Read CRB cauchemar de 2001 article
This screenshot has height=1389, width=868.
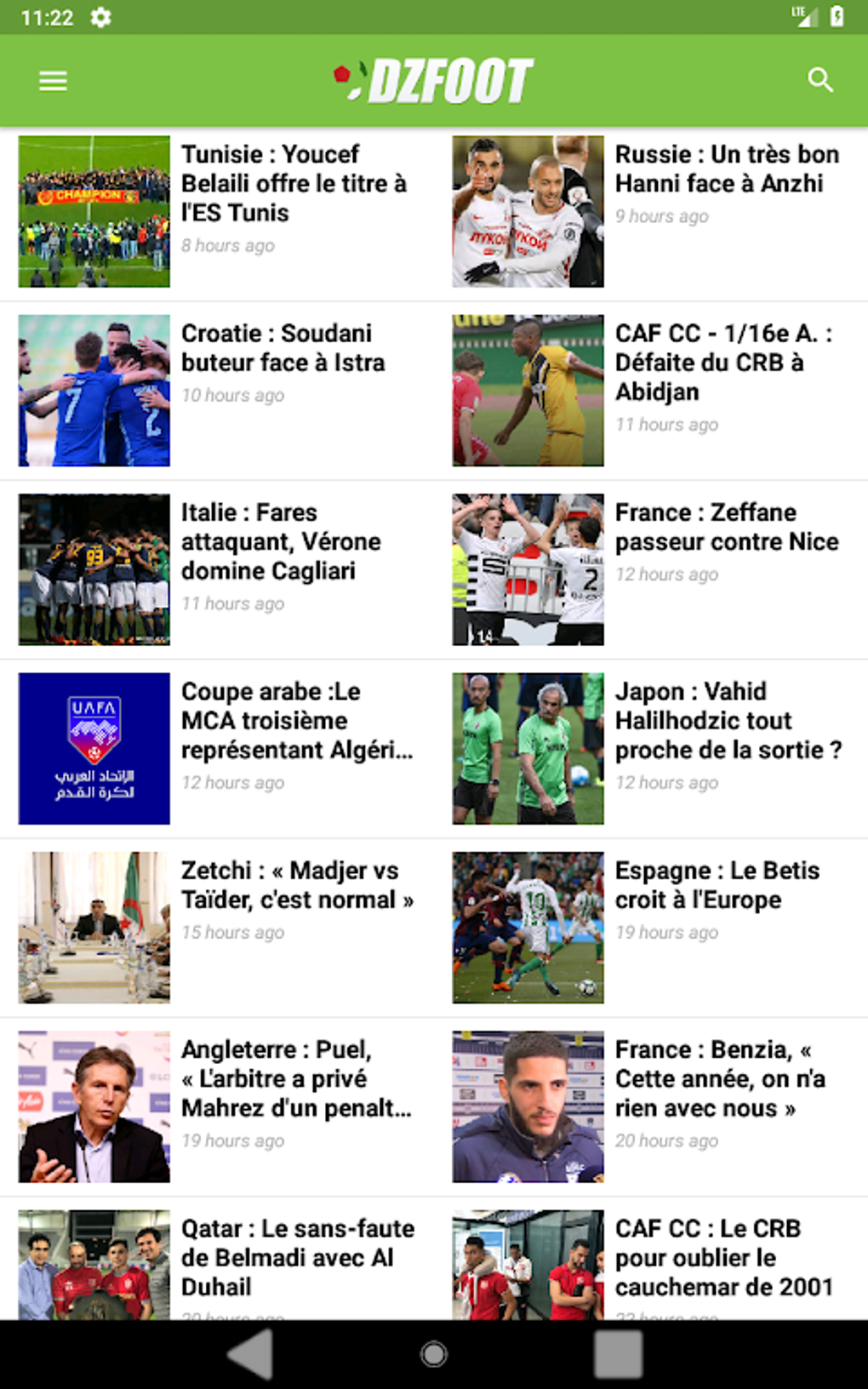[x=723, y=1258]
